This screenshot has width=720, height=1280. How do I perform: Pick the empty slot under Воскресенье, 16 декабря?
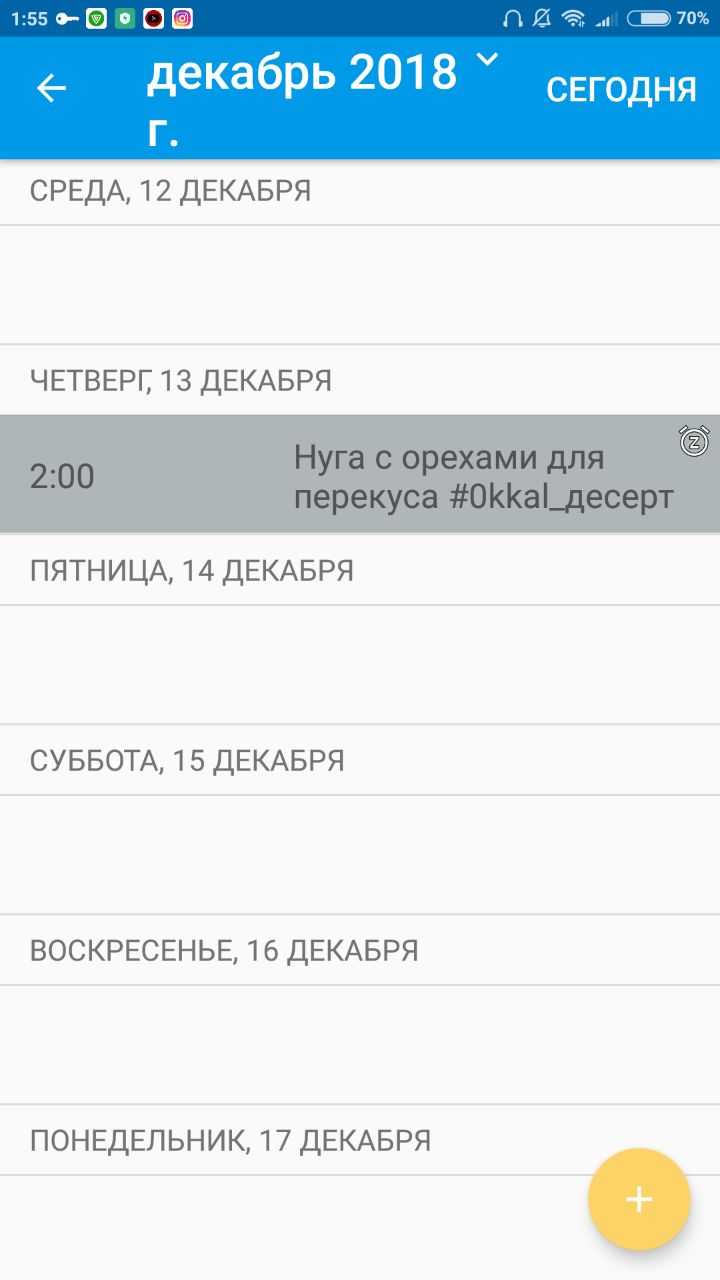pos(360,1045)
